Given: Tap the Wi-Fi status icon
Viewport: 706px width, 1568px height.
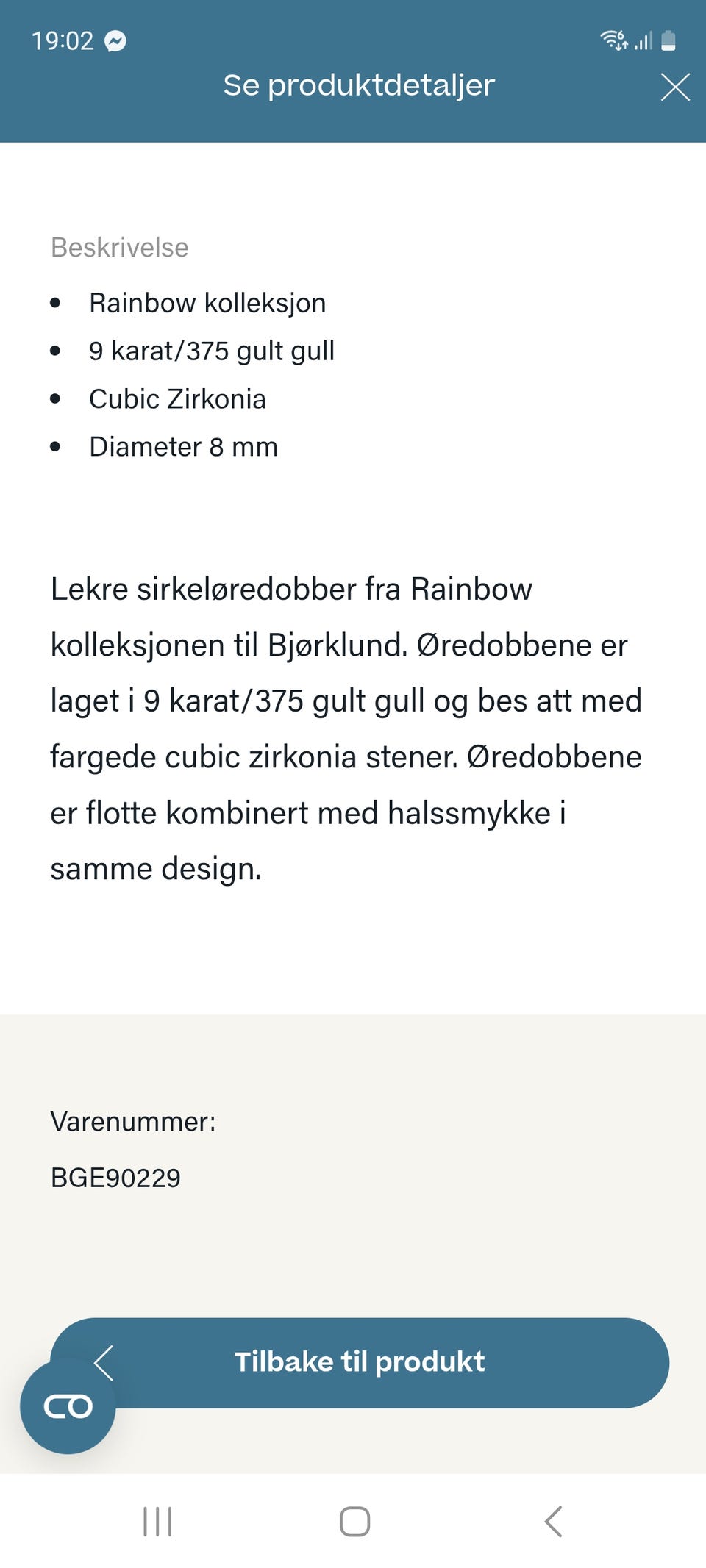Looking at the screenshot, I should 611,40.
